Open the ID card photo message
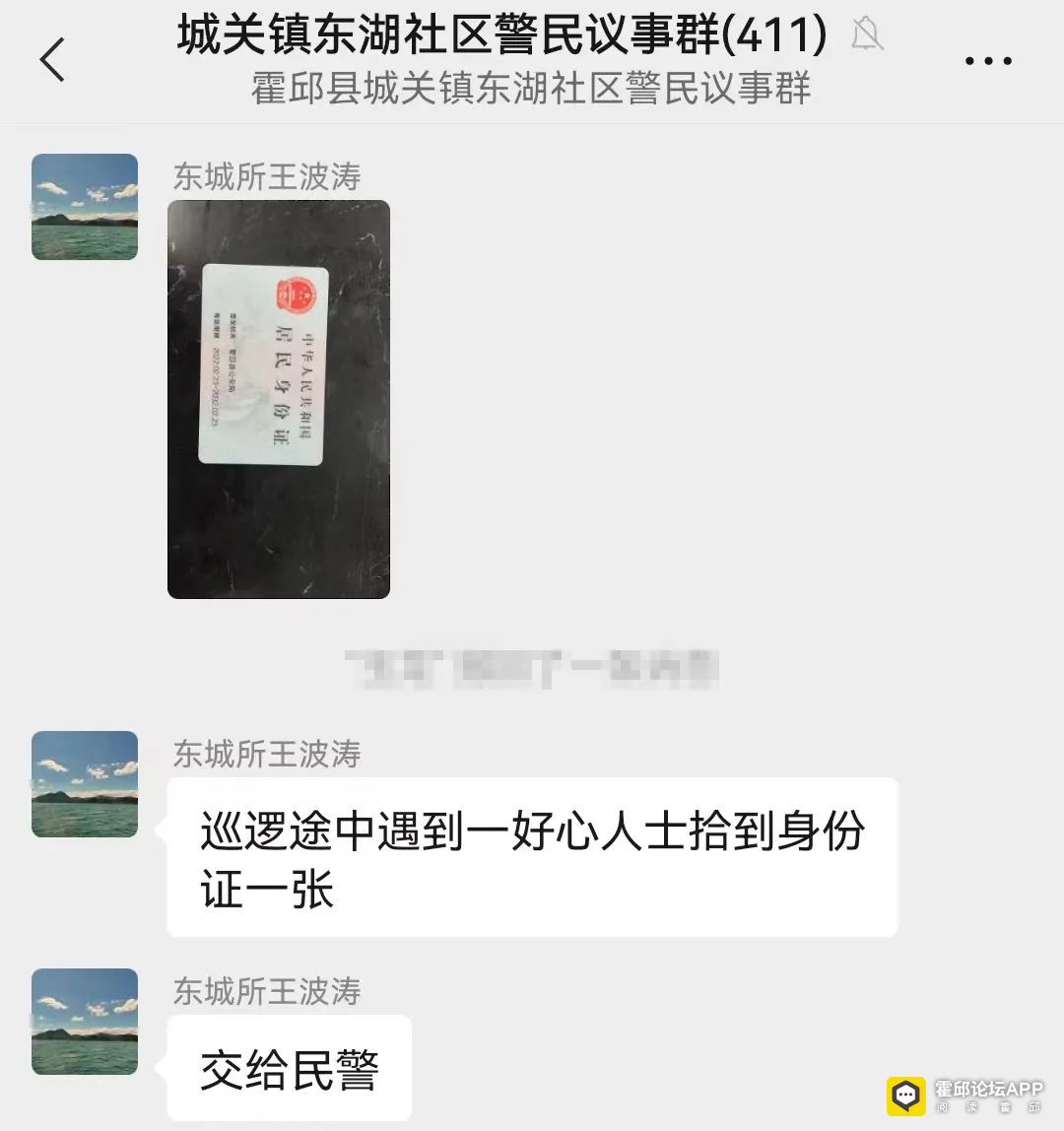The height and width of the screenshot is (1131, 1064). (279, 399)
